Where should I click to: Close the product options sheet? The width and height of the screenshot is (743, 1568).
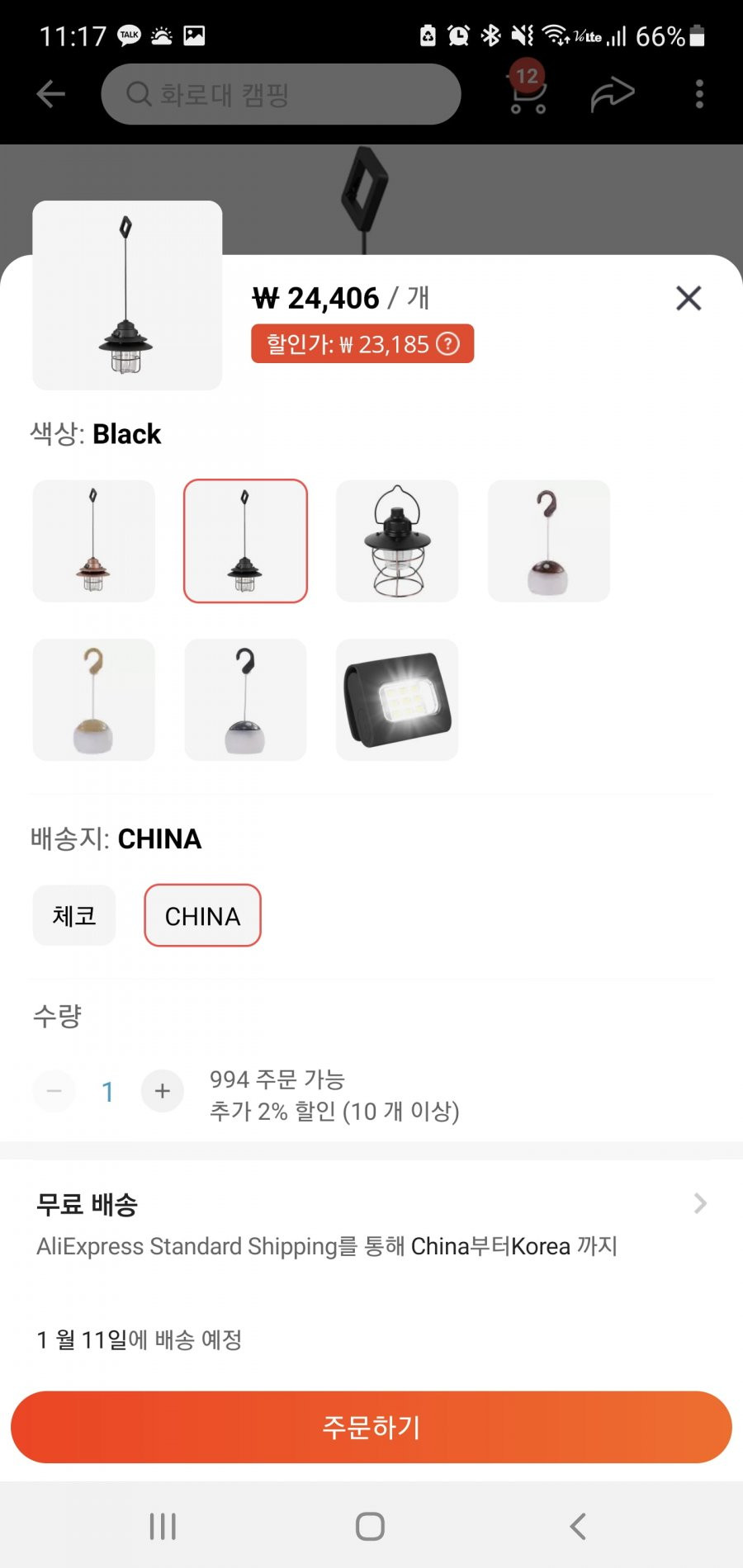tap(688, 298)
